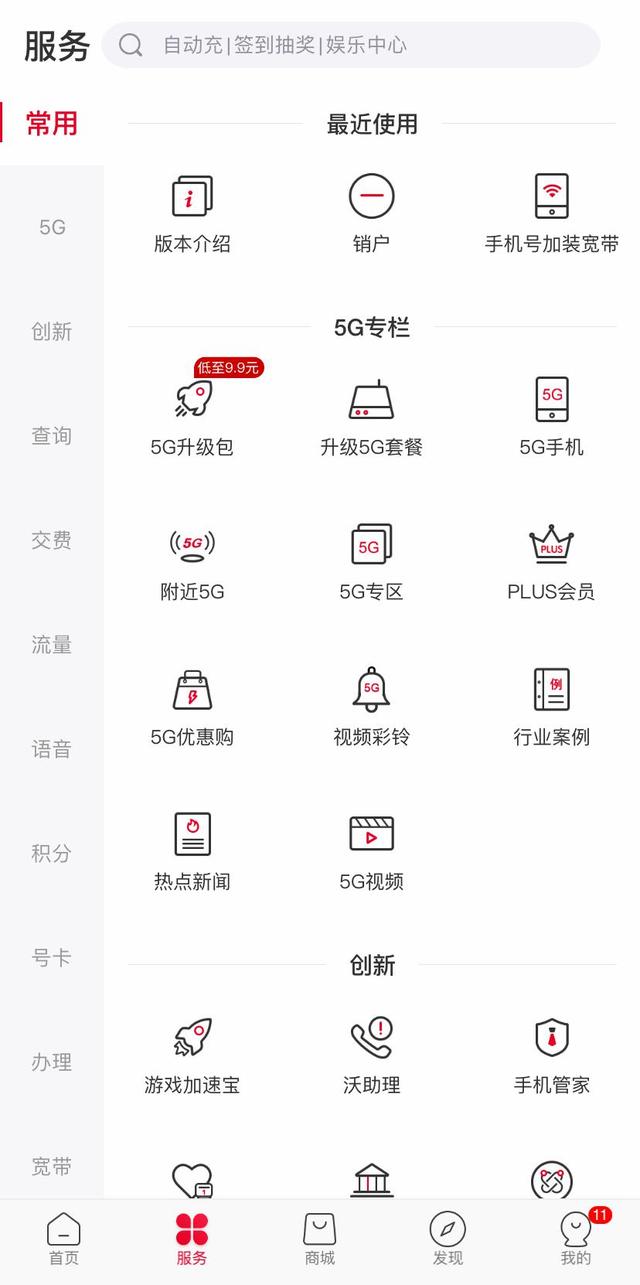Open 升级5G套餐

click(x=372, y=417)
